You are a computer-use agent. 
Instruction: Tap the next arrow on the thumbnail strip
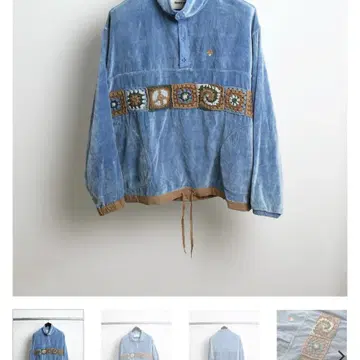(x=341, y=355)
